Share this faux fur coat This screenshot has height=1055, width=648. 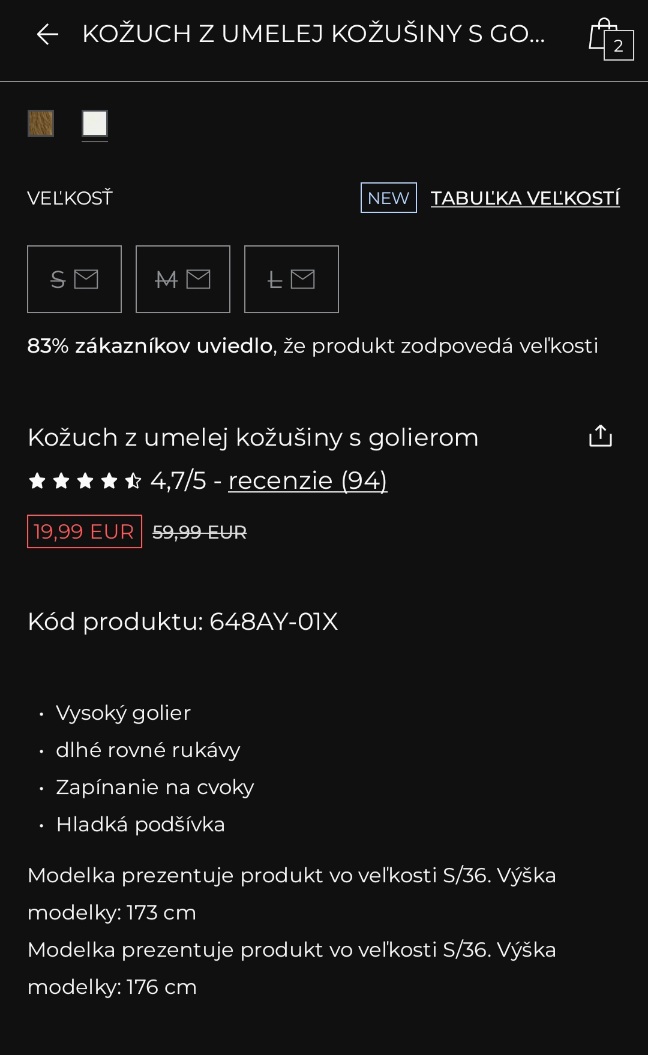tap(600, 436)
